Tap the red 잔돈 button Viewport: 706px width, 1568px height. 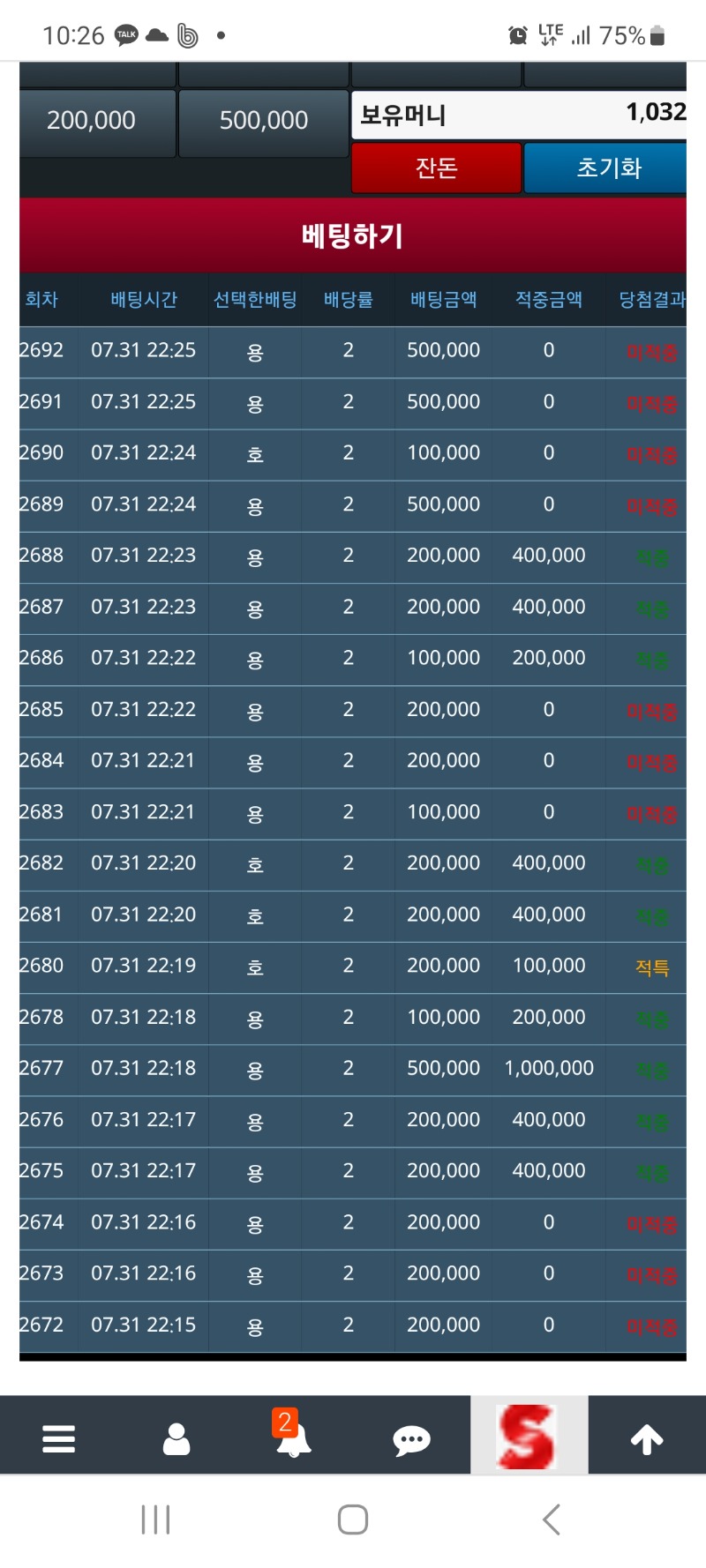436,168
